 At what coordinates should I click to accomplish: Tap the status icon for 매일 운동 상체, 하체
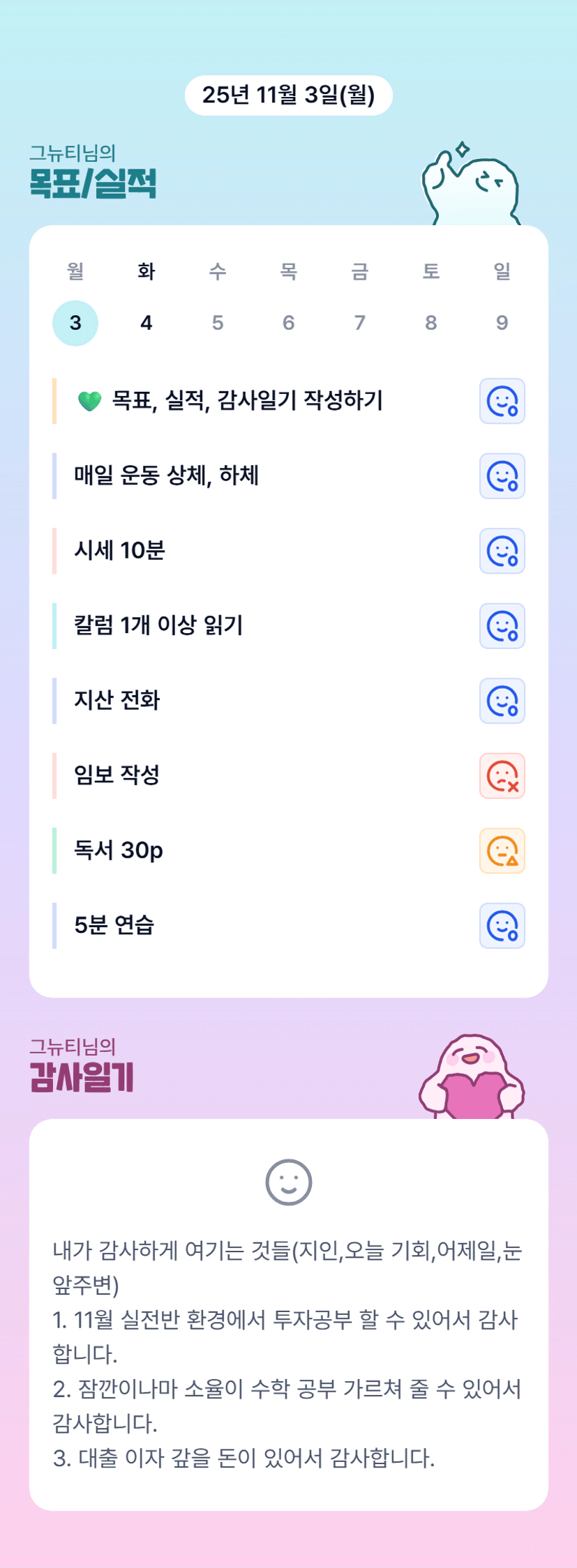coord(502,476)
